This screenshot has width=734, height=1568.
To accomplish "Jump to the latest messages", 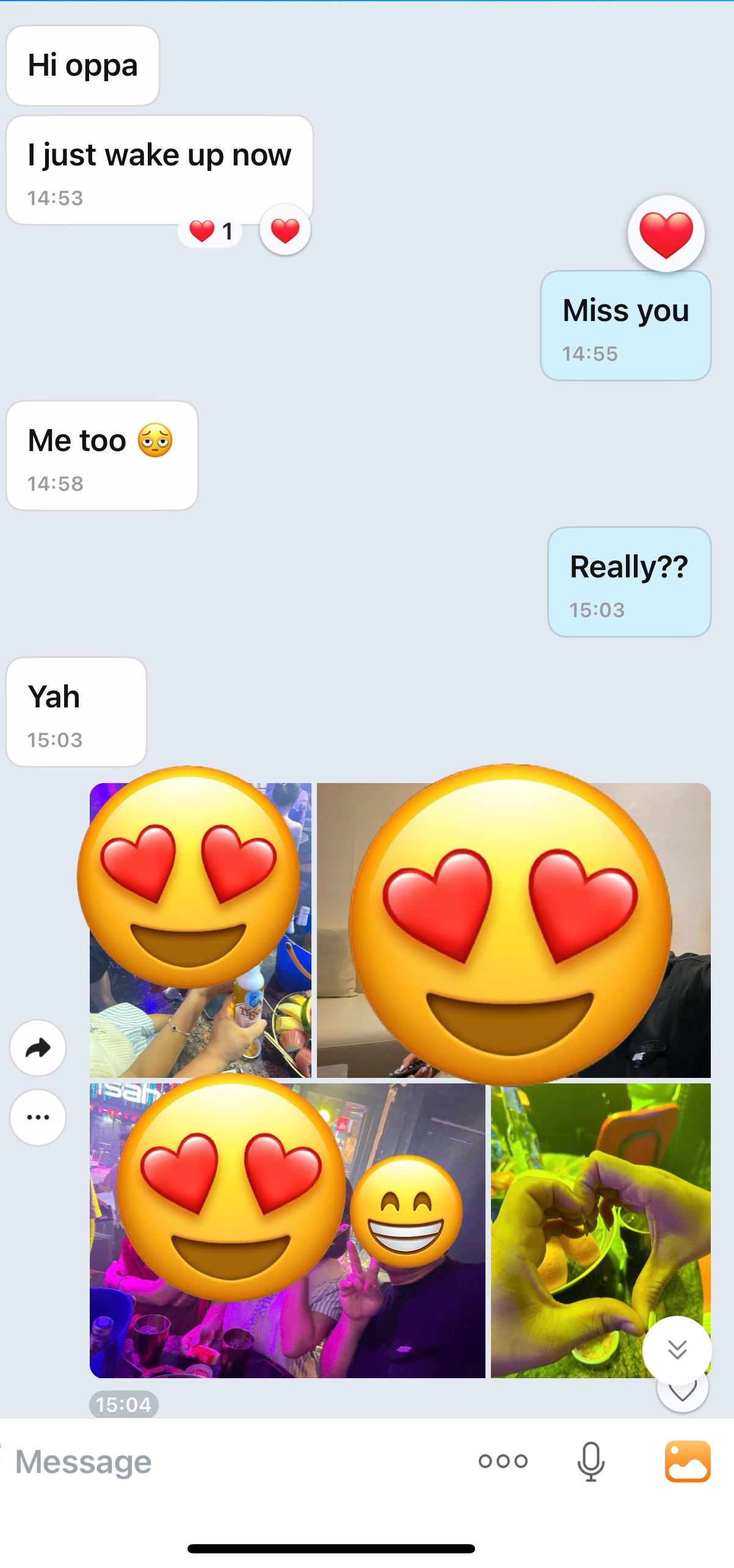I will click(x=677, y=1349).
